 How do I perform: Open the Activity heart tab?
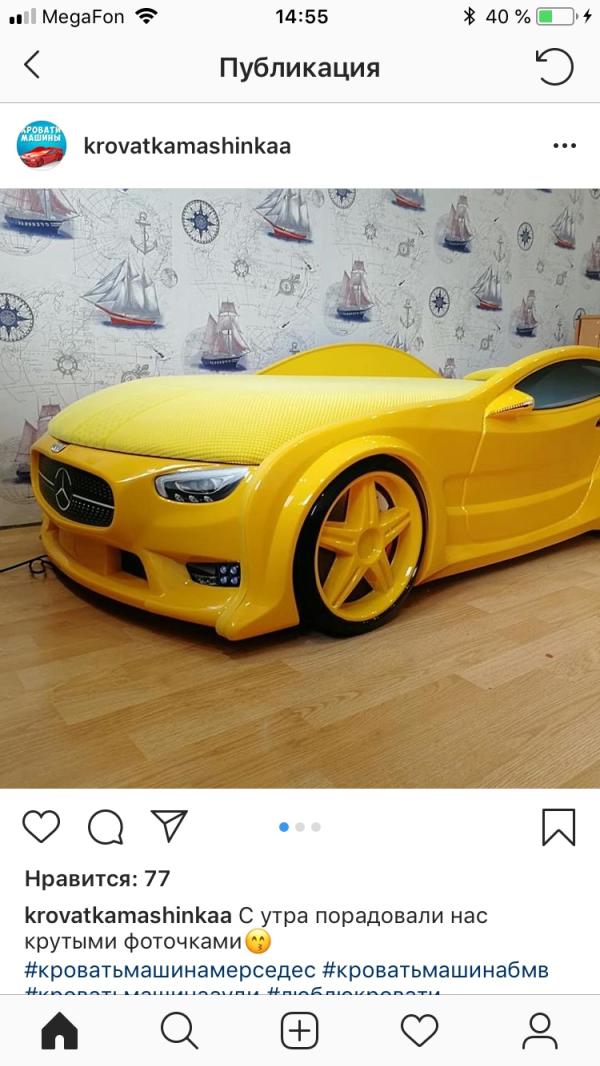[419, 1031]
